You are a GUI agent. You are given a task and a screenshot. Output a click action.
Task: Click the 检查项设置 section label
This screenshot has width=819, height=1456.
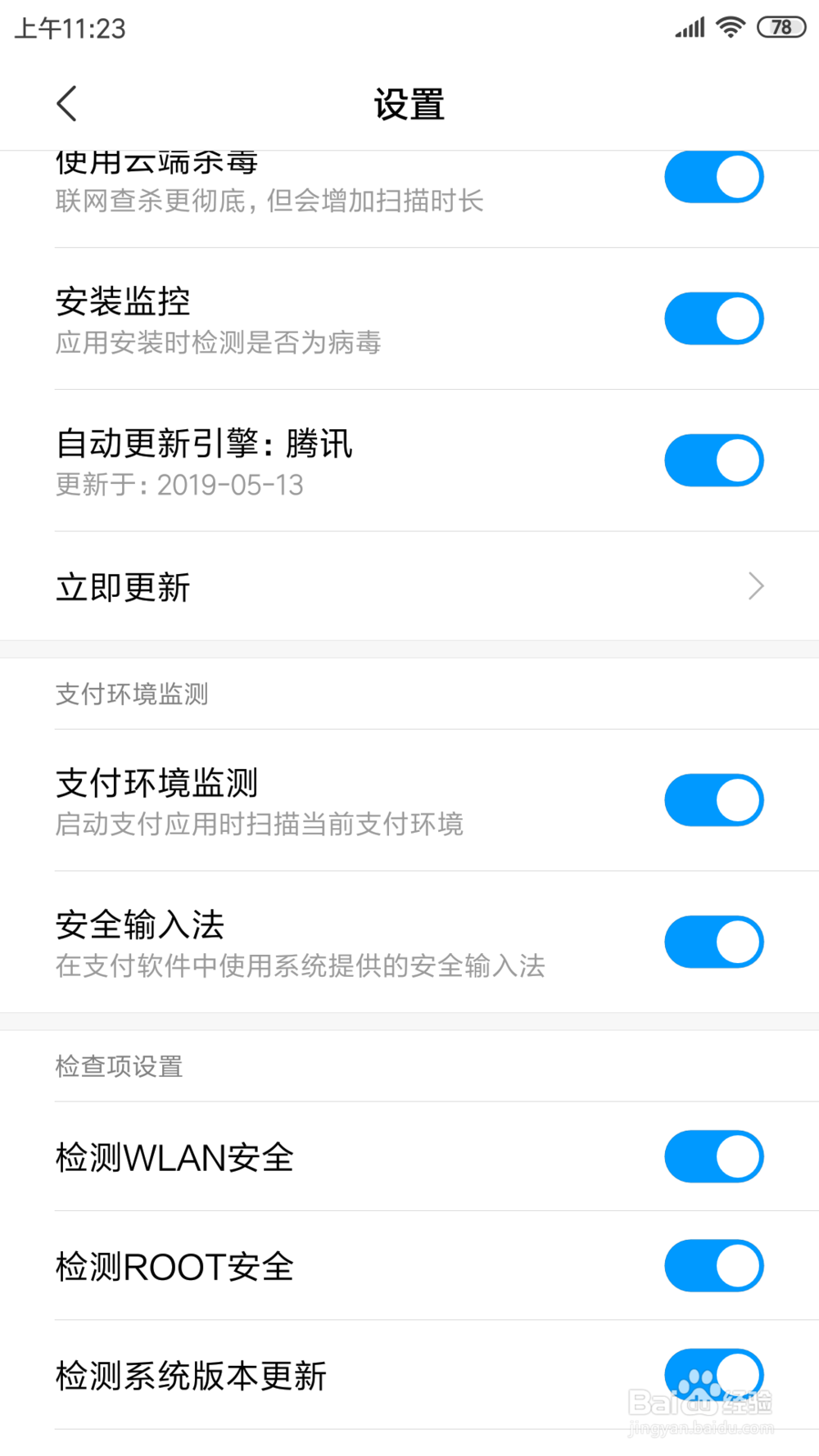118,1066
